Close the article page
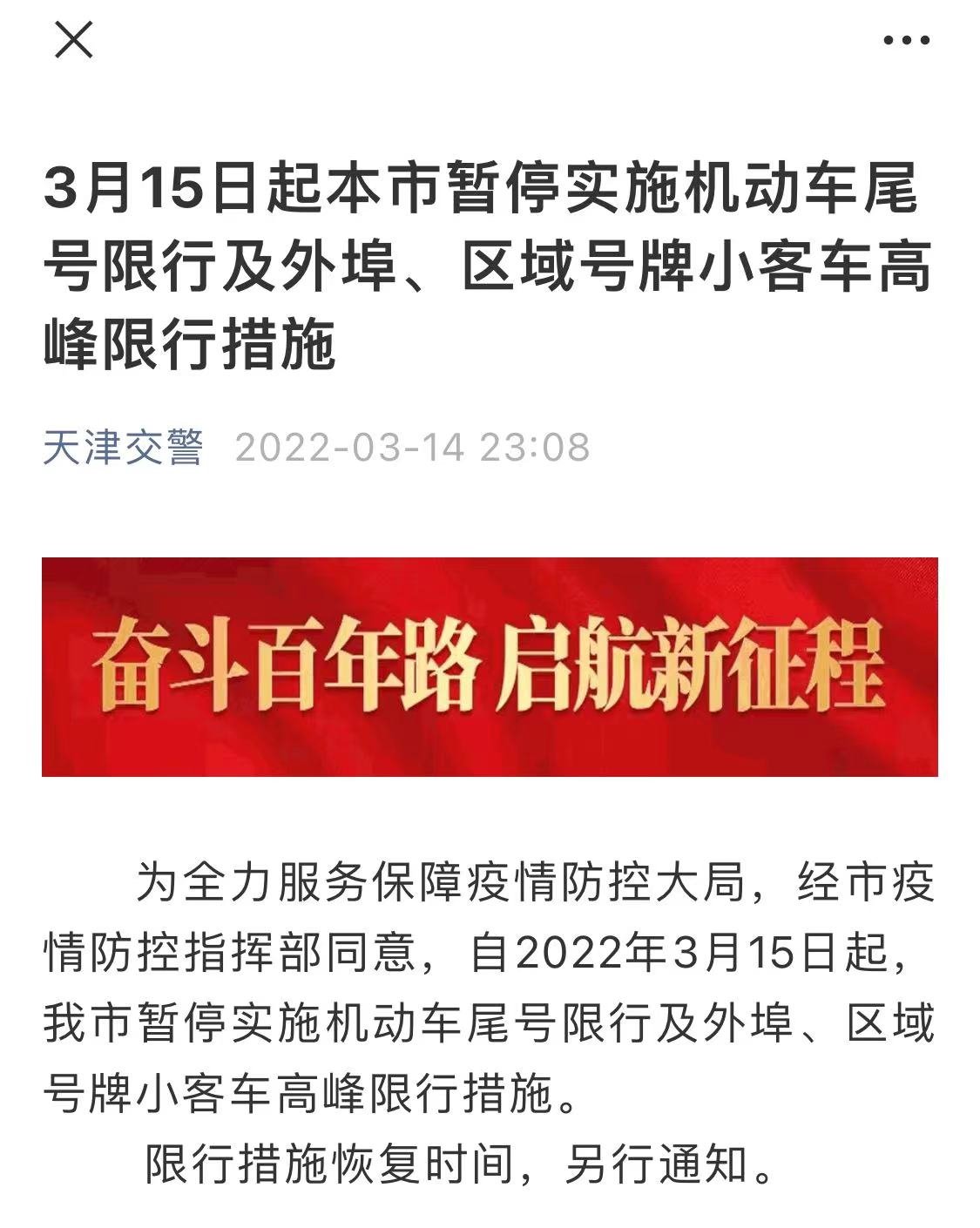Screen dimensions: 980x1228 tap(74, 40)
